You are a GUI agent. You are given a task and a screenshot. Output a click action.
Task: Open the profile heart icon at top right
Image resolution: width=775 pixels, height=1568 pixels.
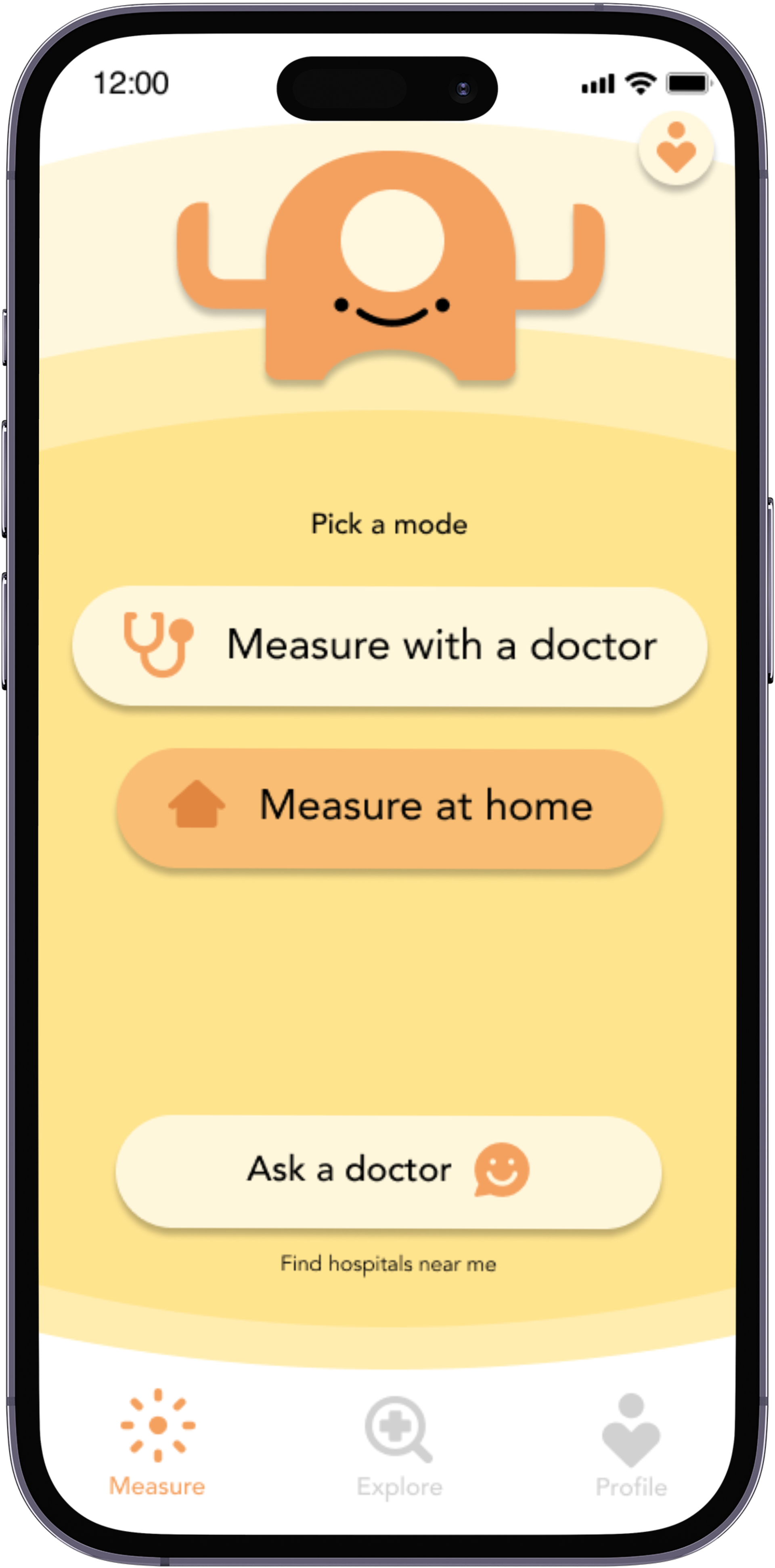[676, 148]
